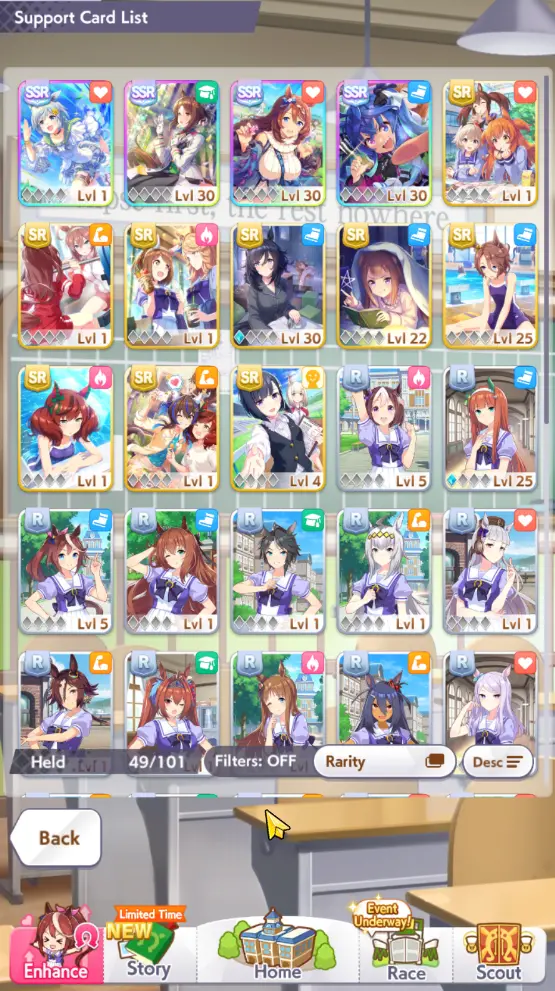Select the SR card with diamond at Lvl 30
The width and height of the screenshot is (555, 991).
tap(278, 286)
